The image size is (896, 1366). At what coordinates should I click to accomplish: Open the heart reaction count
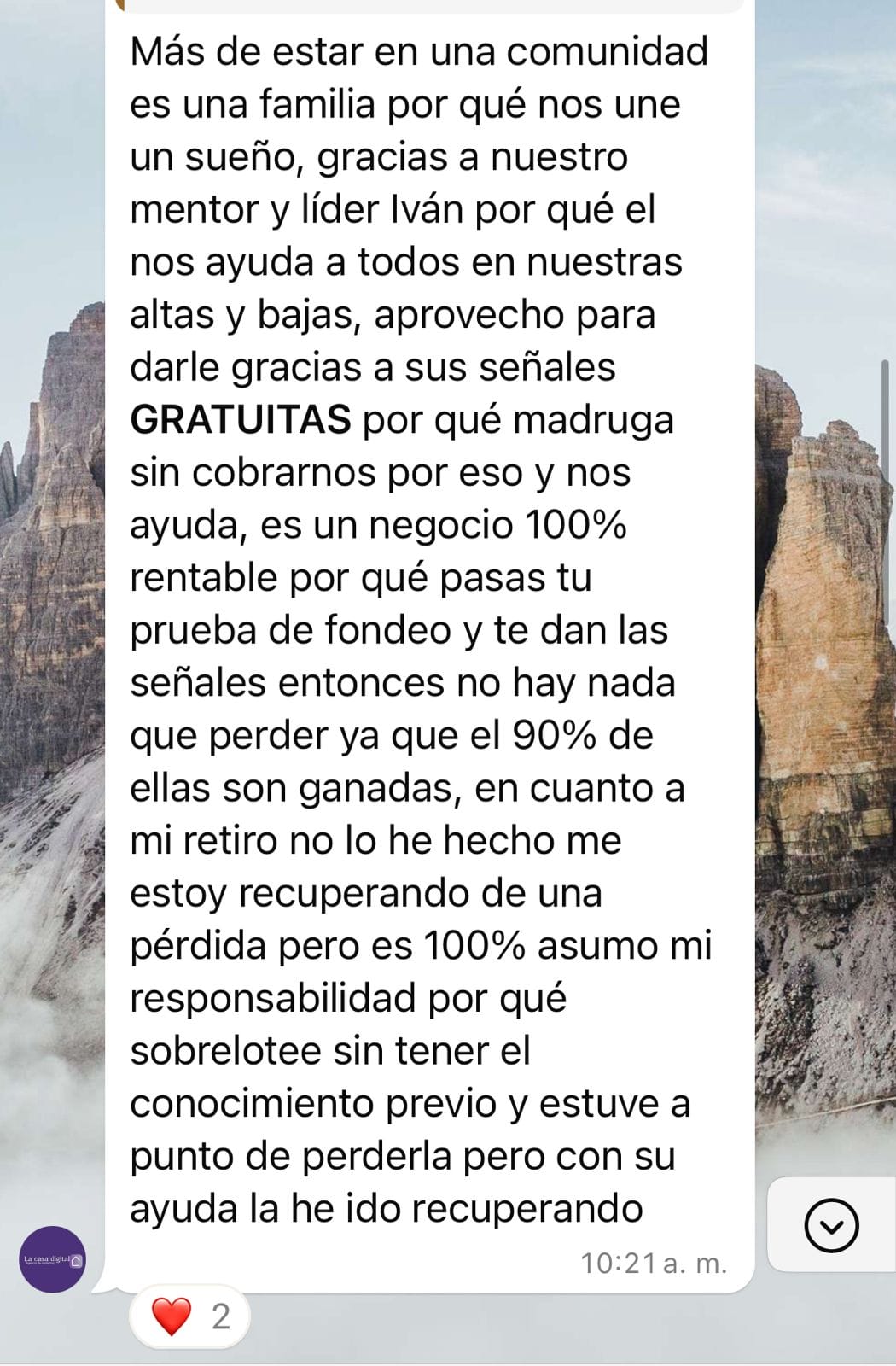coord(190,1316)
